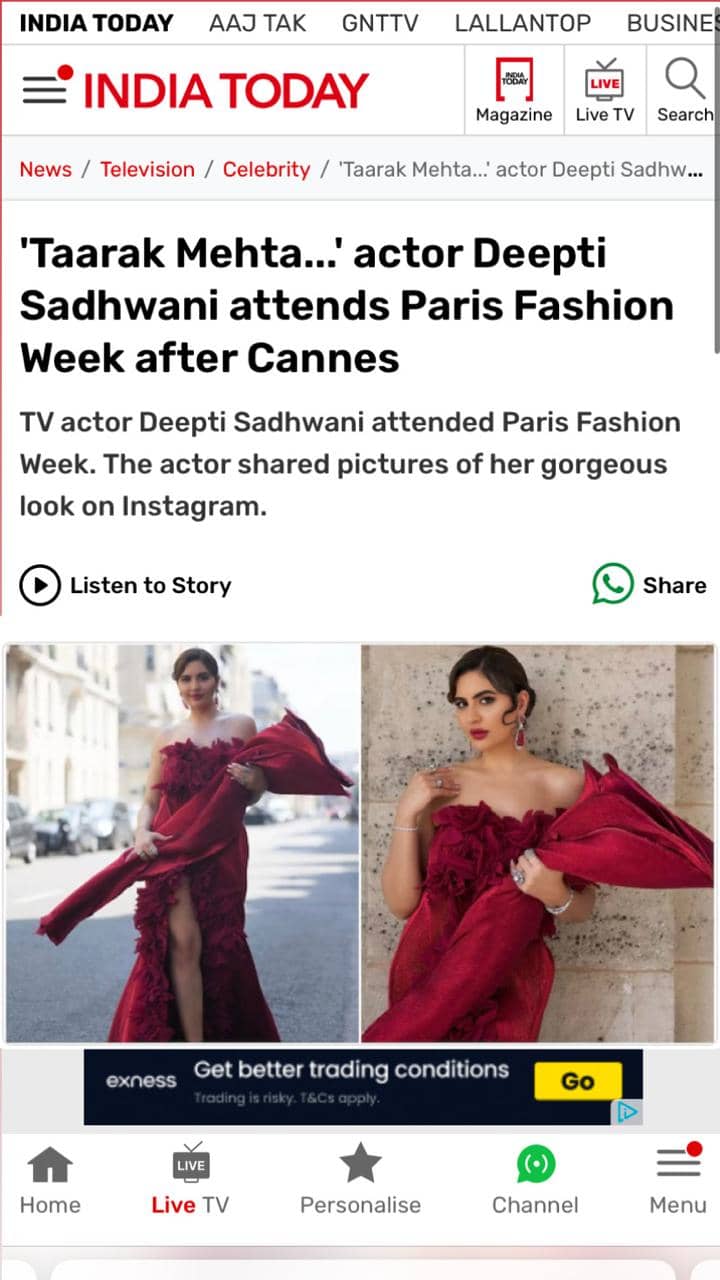Open the bottom Menu tab

pos(678,1180)
